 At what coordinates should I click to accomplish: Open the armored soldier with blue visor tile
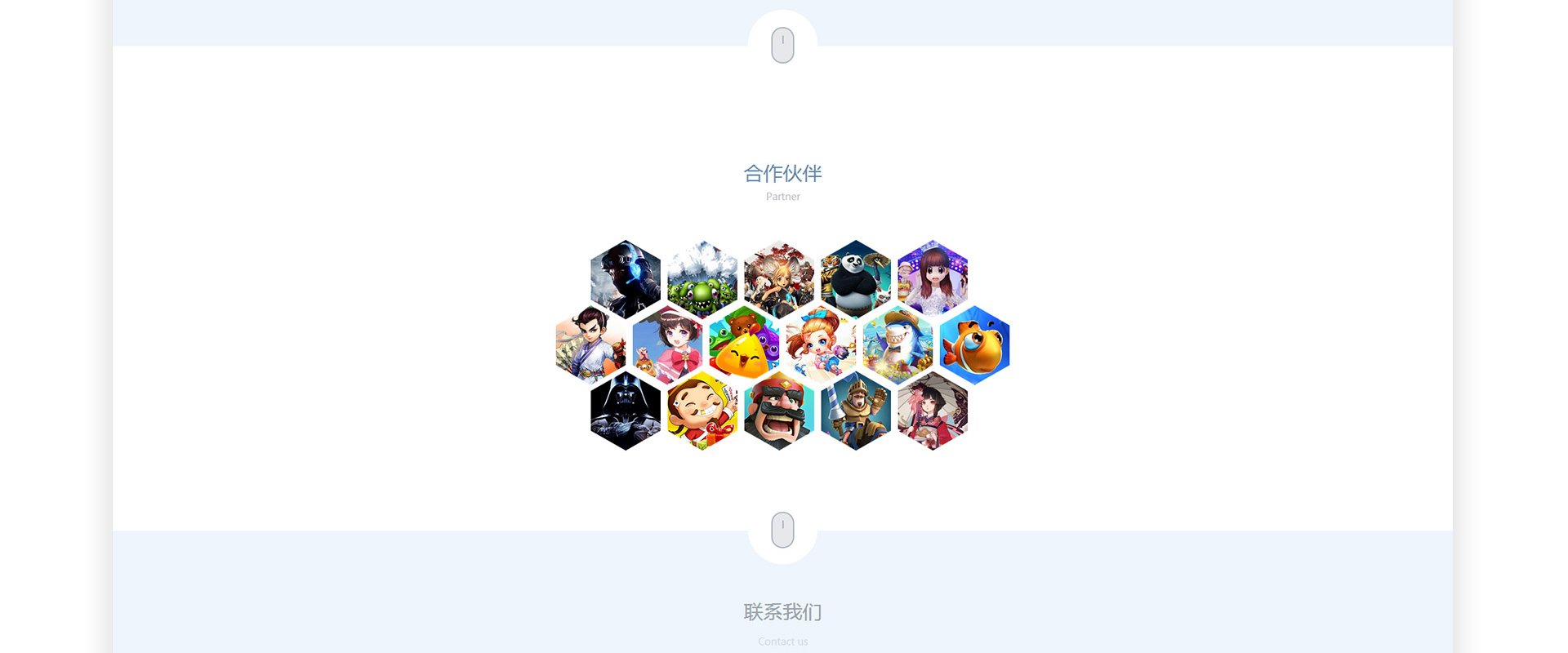coord(626,279)
